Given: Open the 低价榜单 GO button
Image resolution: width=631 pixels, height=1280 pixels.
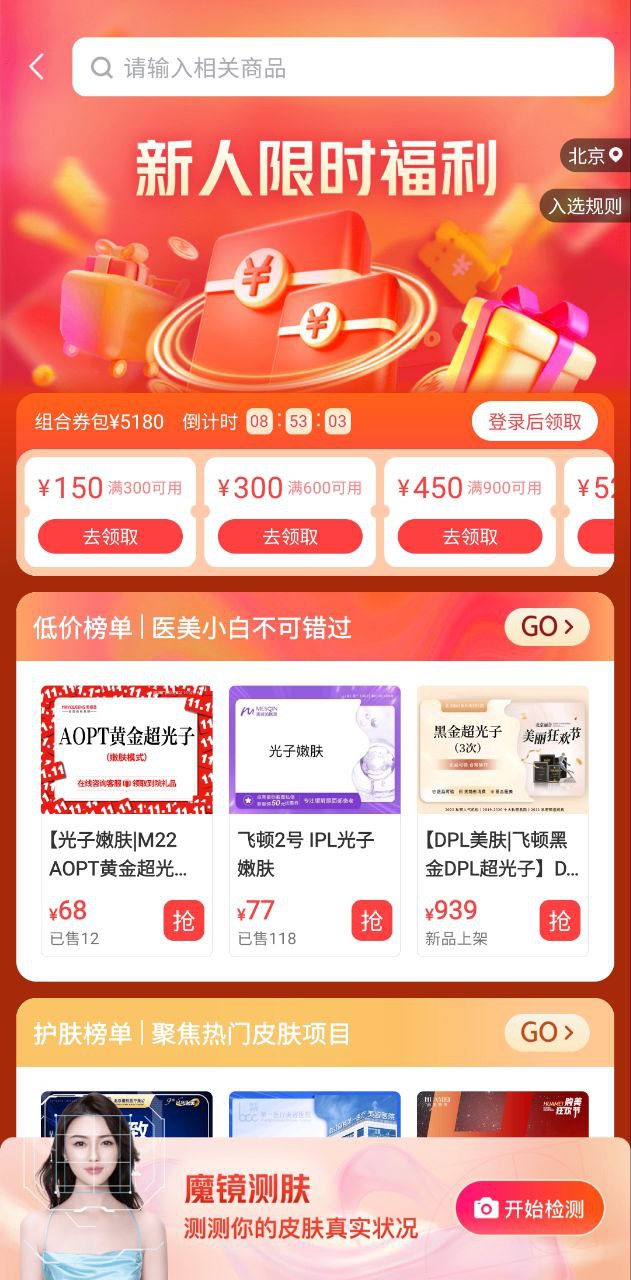Looking at the screenshot, I should click(547, 627).
